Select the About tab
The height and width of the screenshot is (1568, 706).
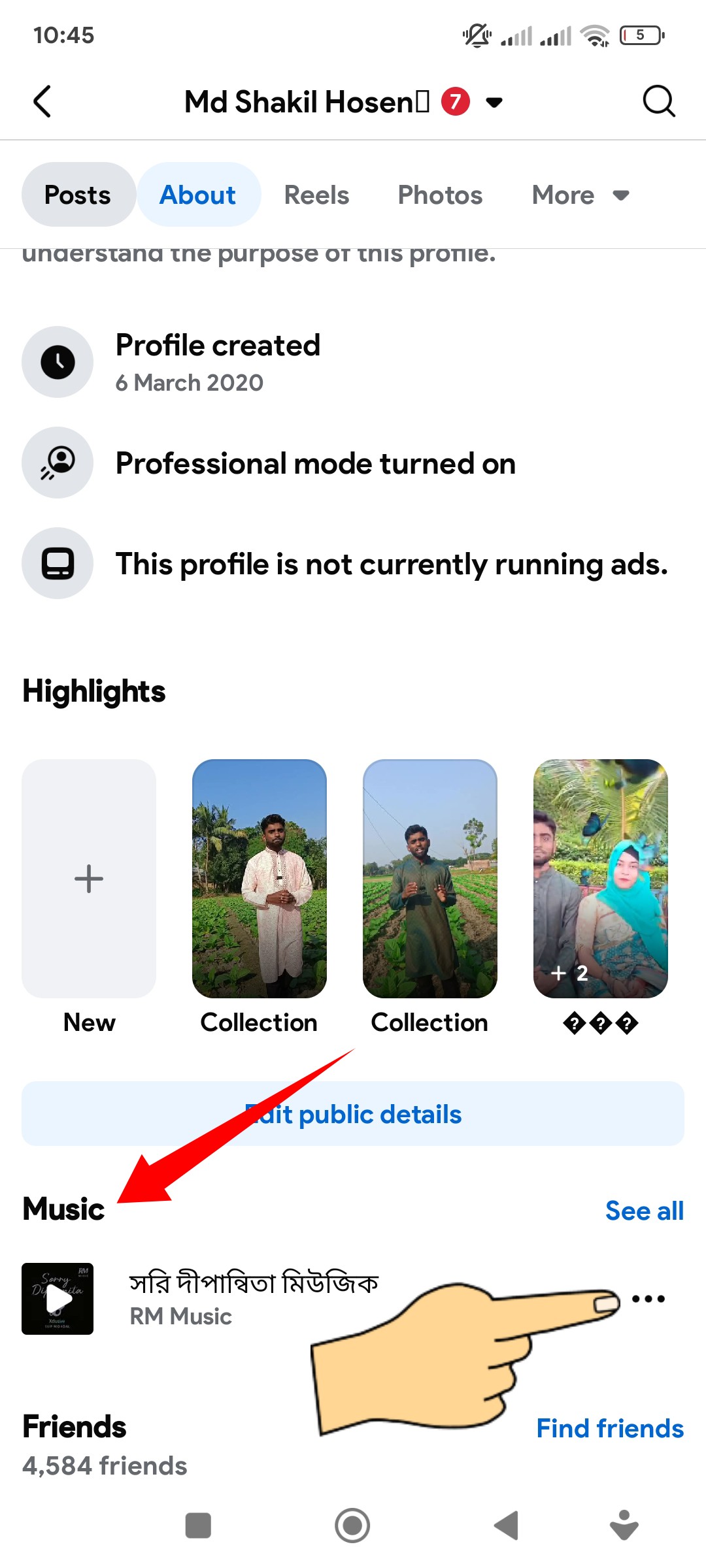[198, 195]
